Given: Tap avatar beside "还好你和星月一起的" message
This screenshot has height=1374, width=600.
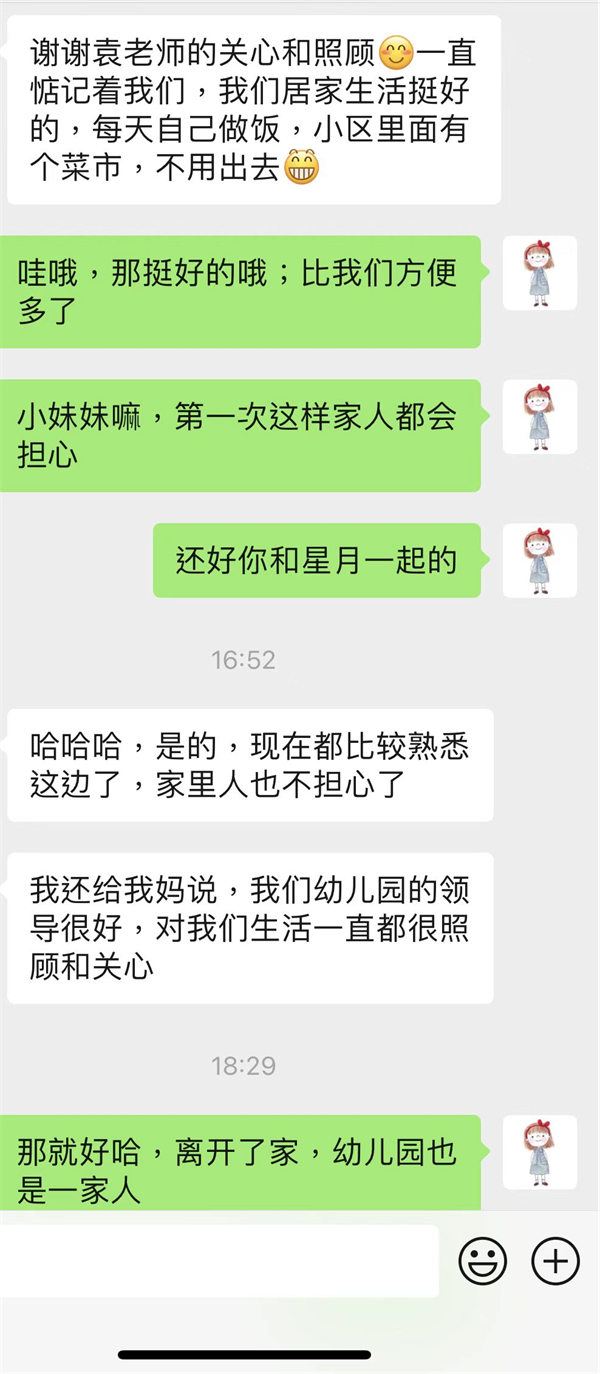Looking at the screenshot, I should [x=540, y=561].
